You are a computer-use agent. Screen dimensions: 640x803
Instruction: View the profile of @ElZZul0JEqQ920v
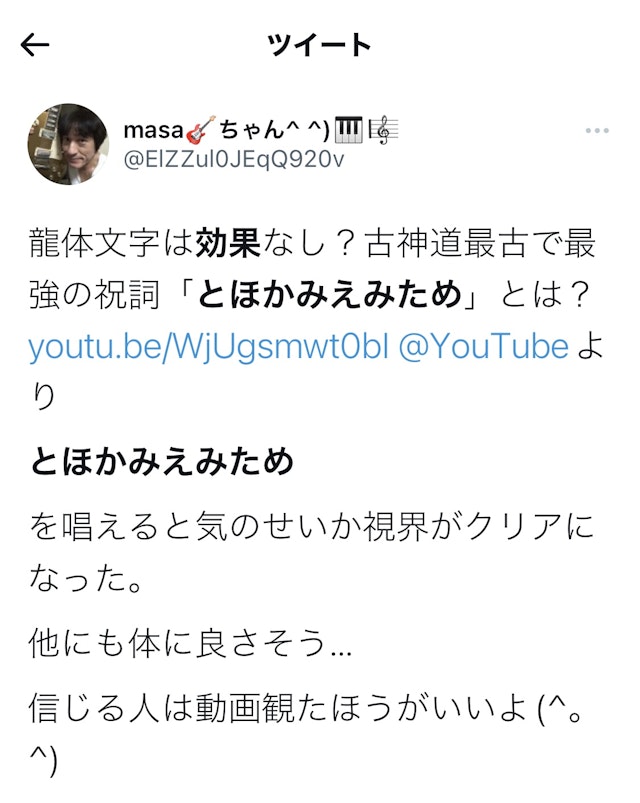[x=234, y=160]
